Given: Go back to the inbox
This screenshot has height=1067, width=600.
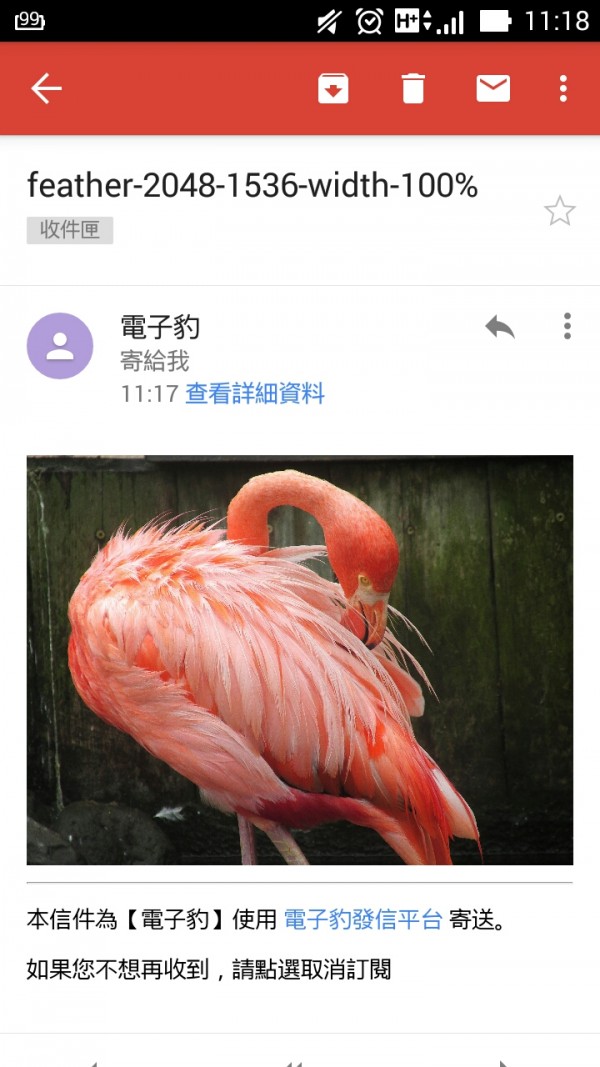Looking at the screenshot, I should click(46, 89).
